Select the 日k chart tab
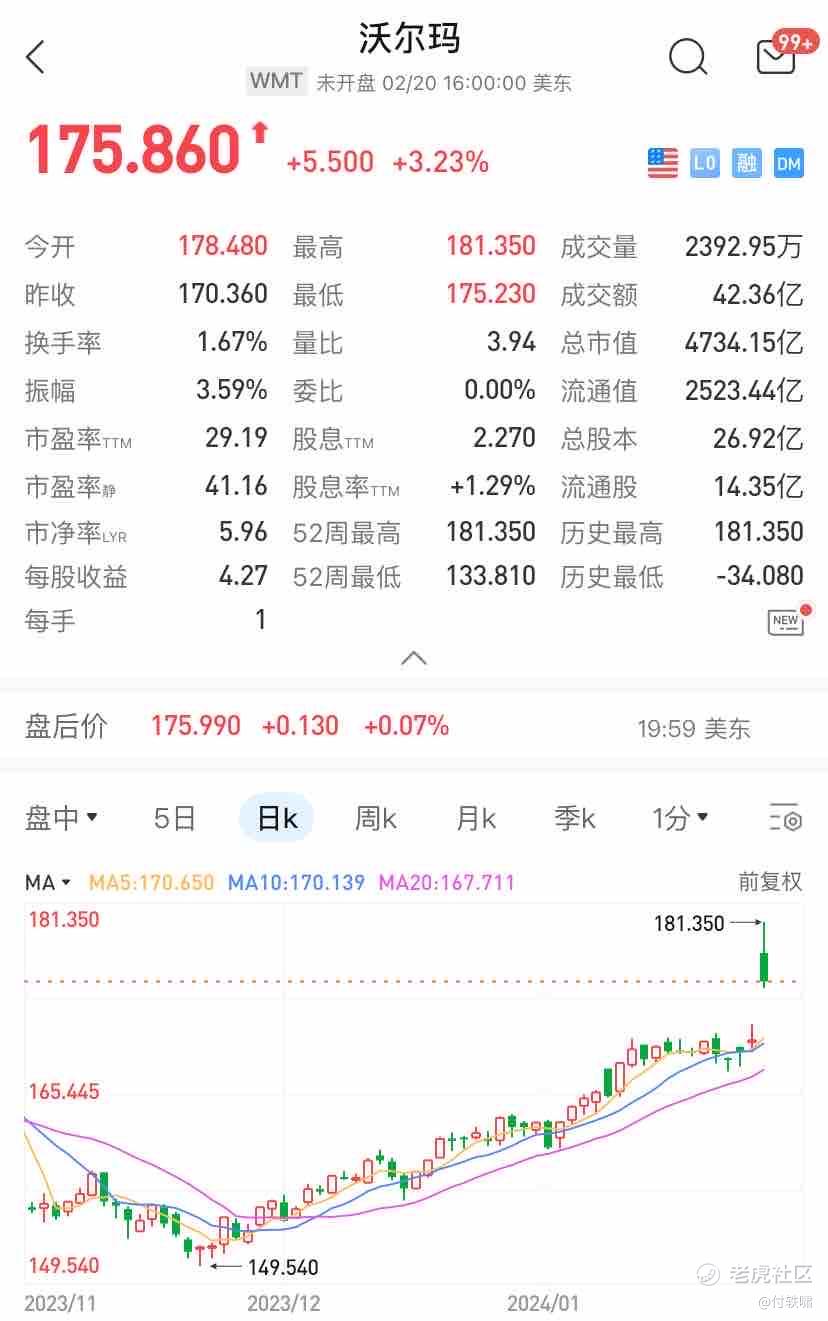This screenshot has width=828, height=1321. point(277,818)
